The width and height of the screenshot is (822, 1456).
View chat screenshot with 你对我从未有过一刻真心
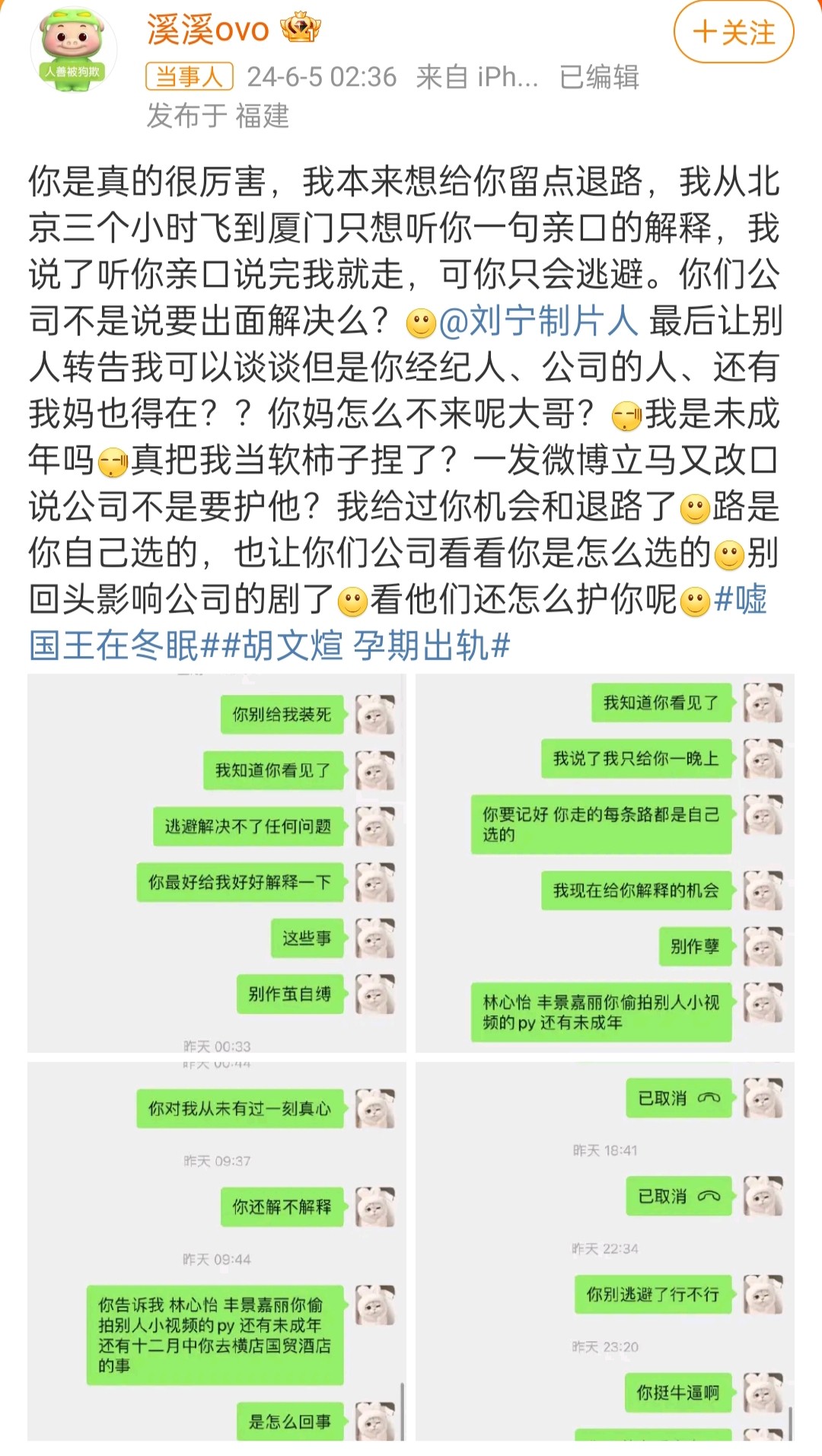click(x=216, y=1251)
